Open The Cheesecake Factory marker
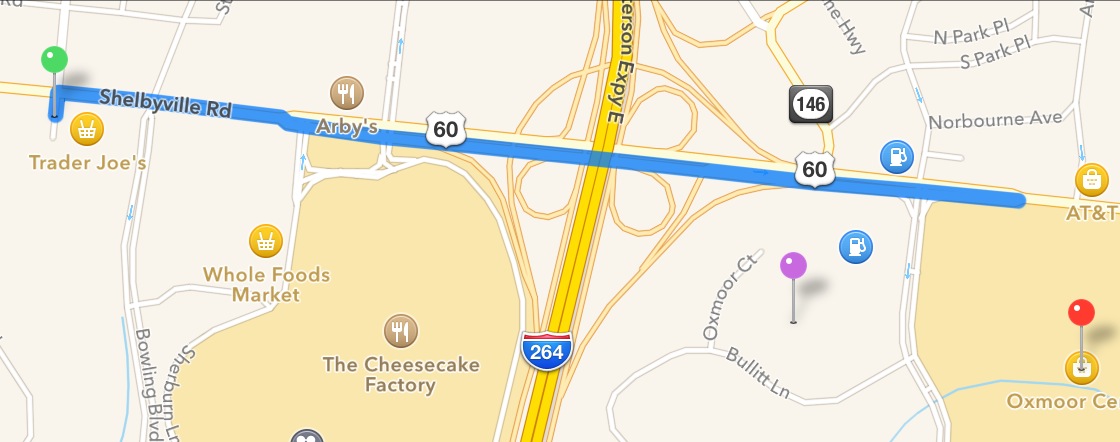This screenshot has width=1120, height=442. tap(401, 329)
